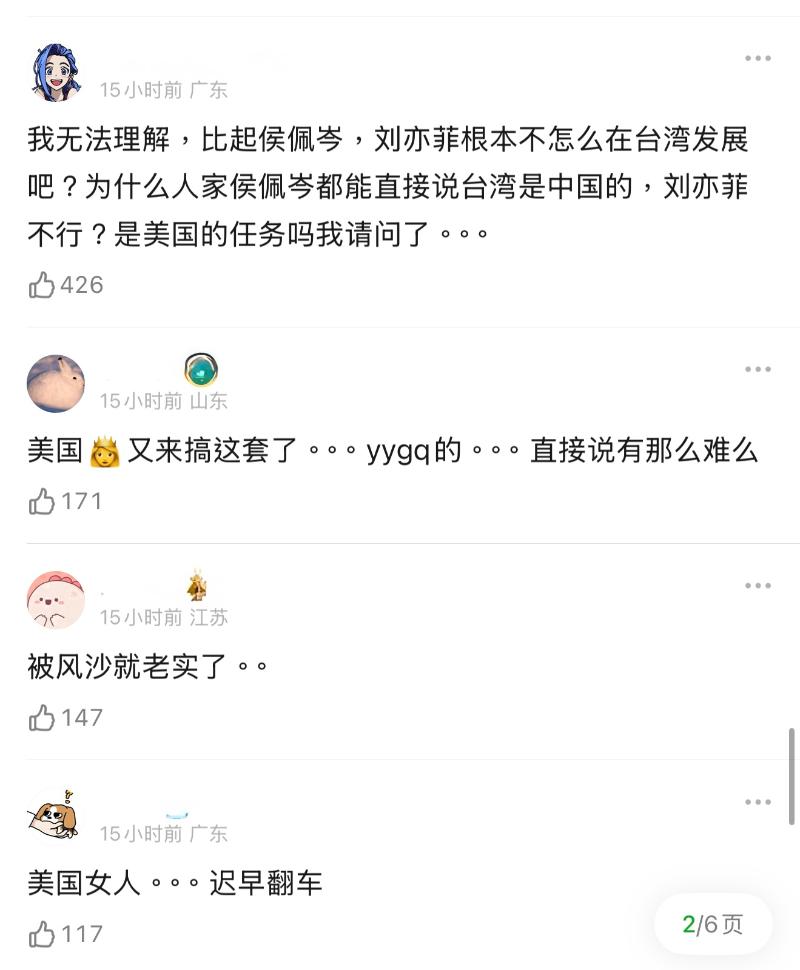The height and width of the screenshot is (970, 800).
Task: Like the comment beginning 我无法理解
Action: tap(42, 285)
